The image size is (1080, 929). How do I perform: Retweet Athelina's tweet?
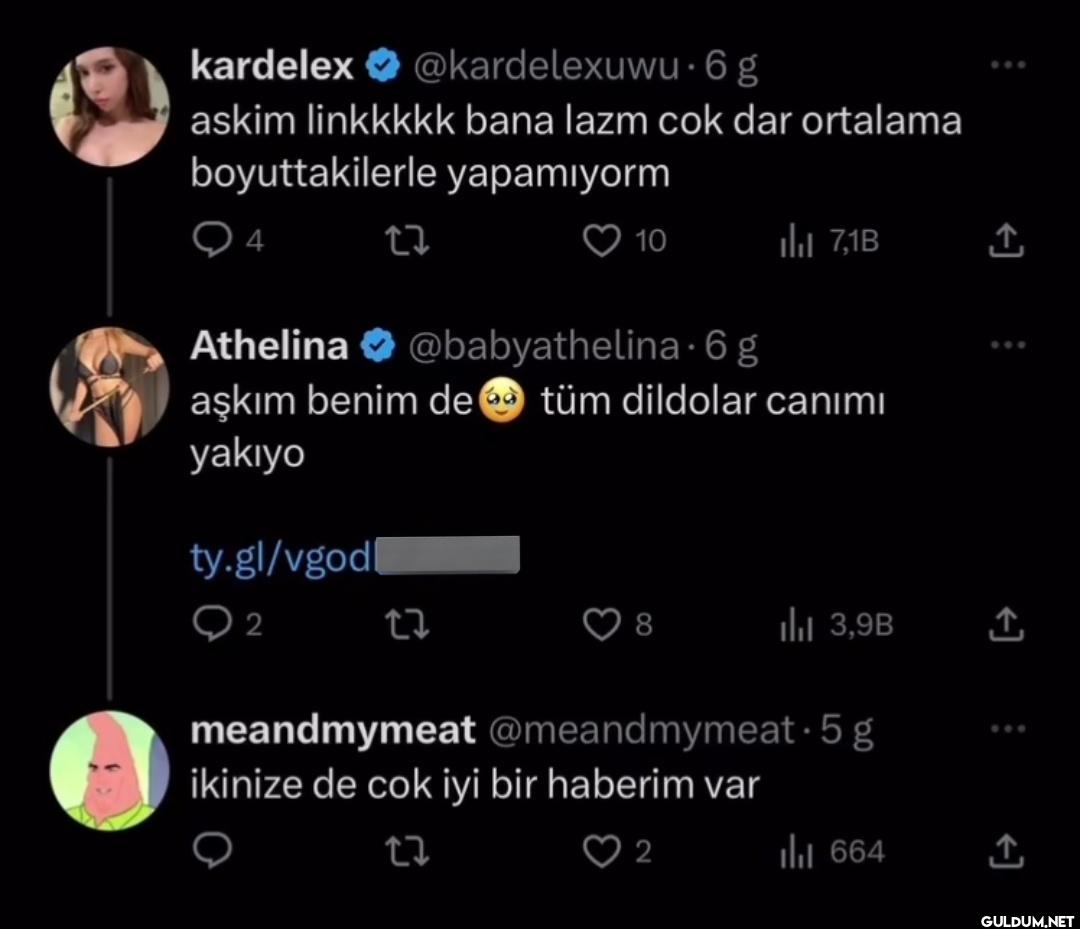(407, 625)
